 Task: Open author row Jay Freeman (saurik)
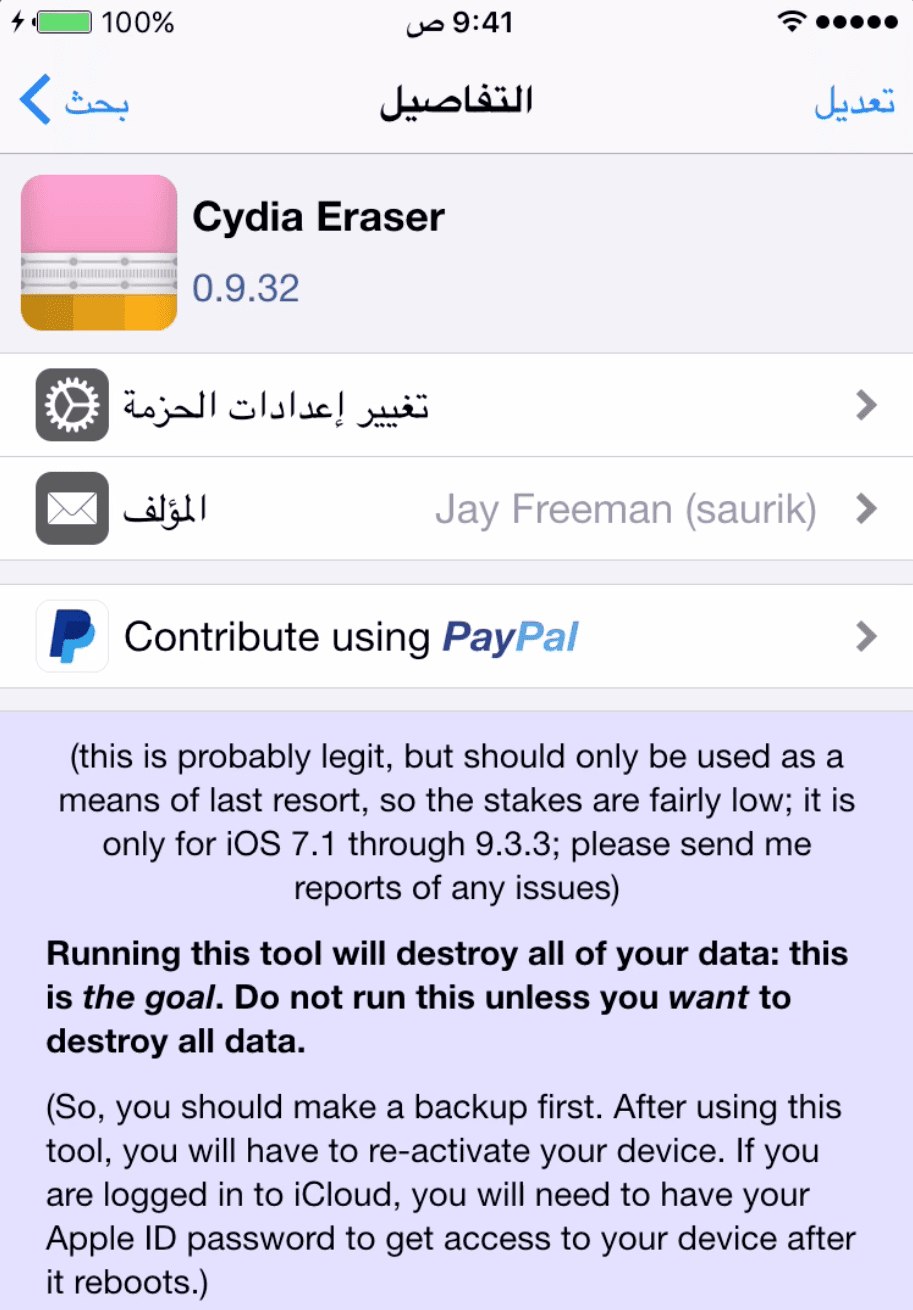[456, 509]
